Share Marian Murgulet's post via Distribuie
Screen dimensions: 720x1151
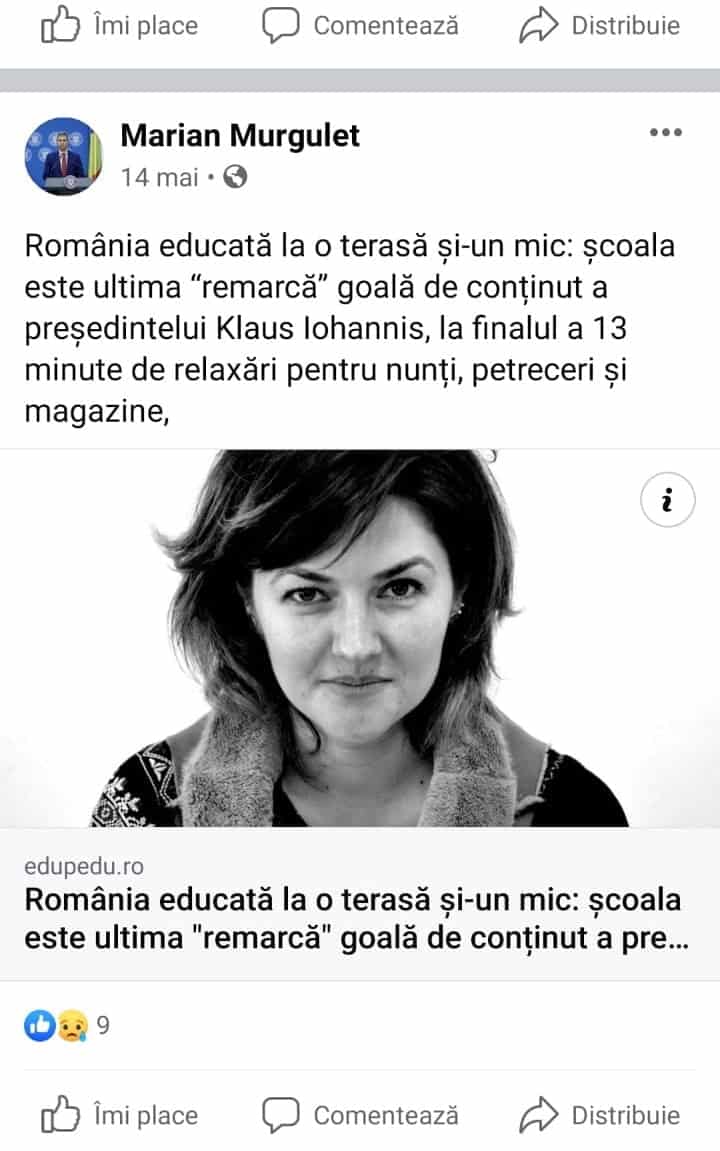coord(599,1115)
